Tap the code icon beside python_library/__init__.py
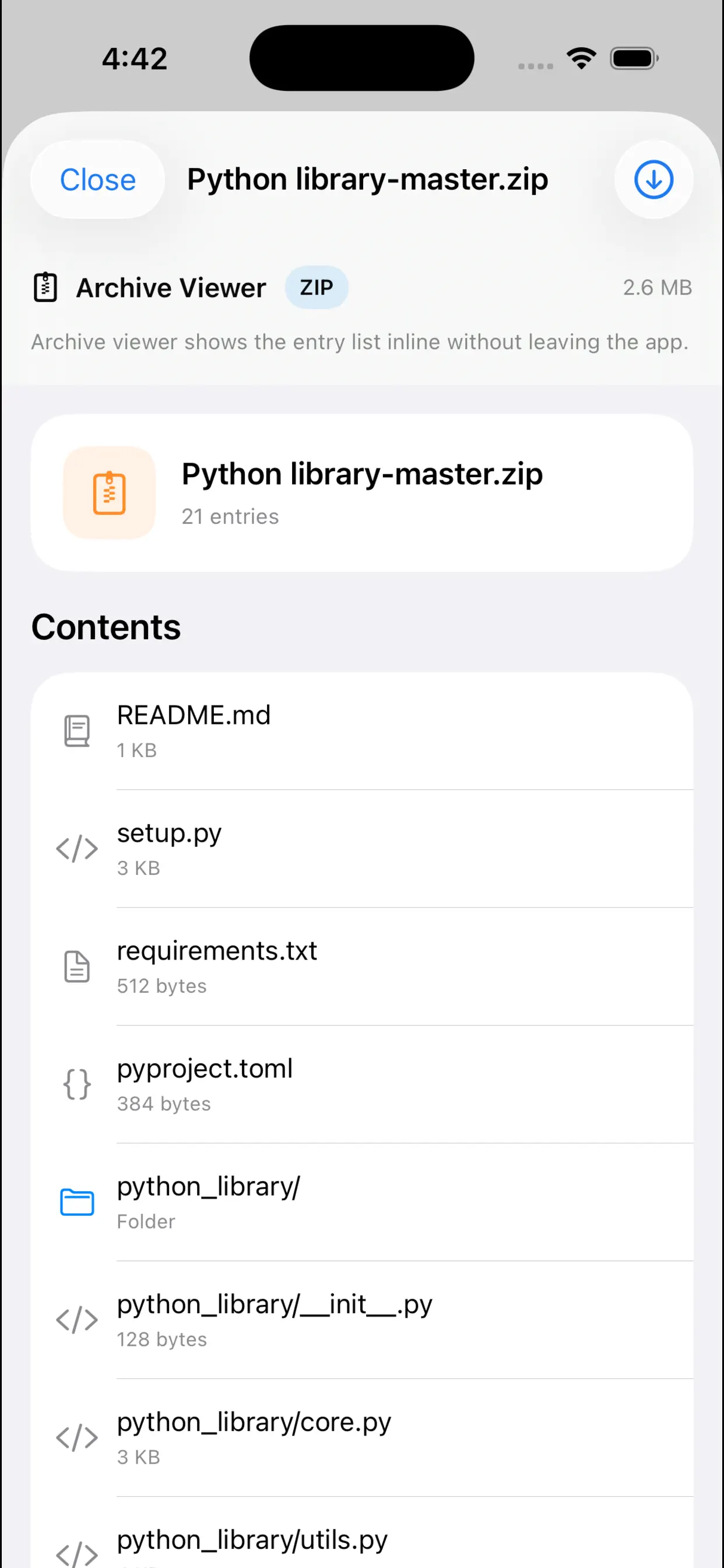Viewport: 724px width, 1568px height. (x=77, y=1319)
